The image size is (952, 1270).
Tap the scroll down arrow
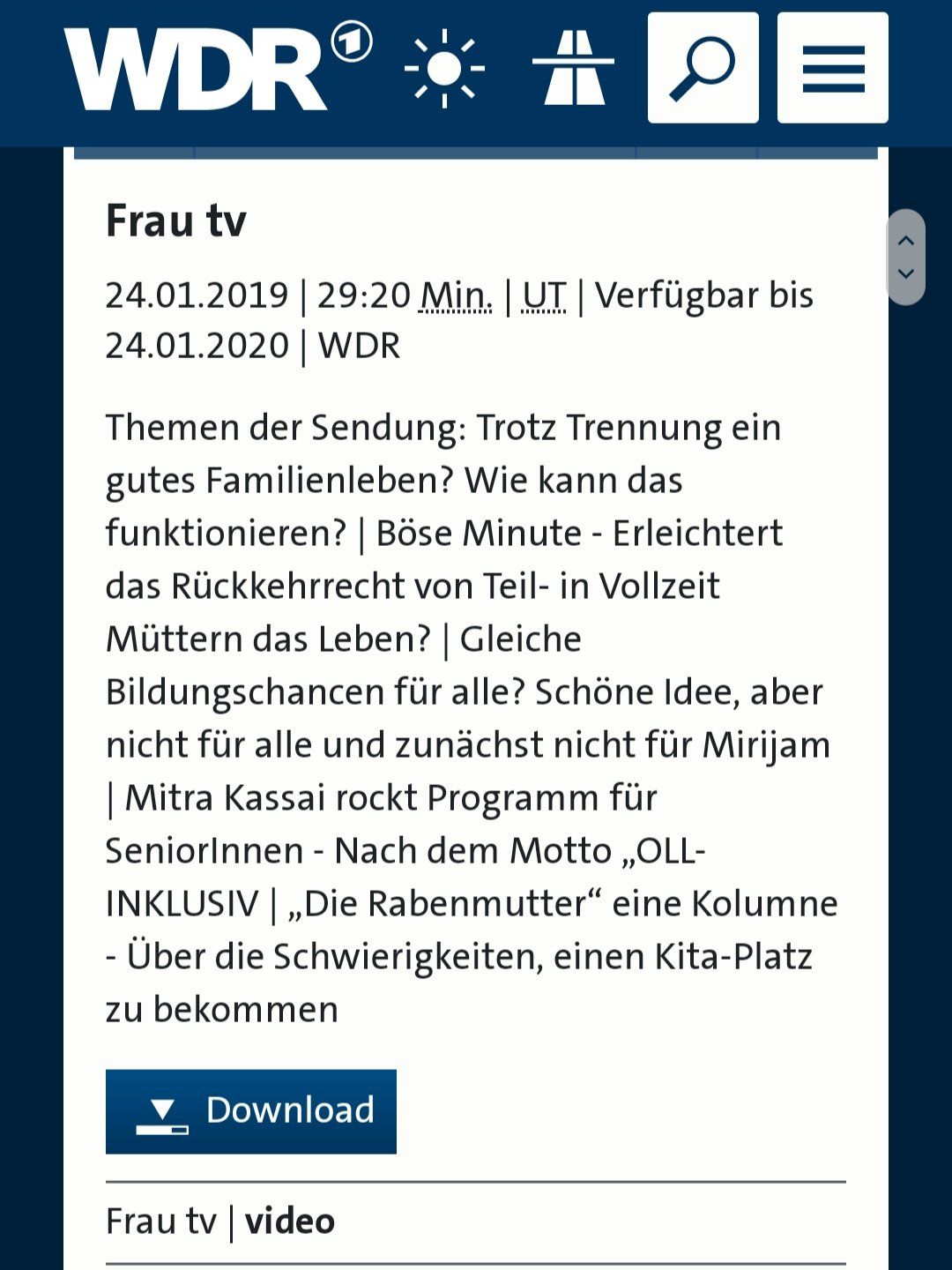tap(905, 274)
